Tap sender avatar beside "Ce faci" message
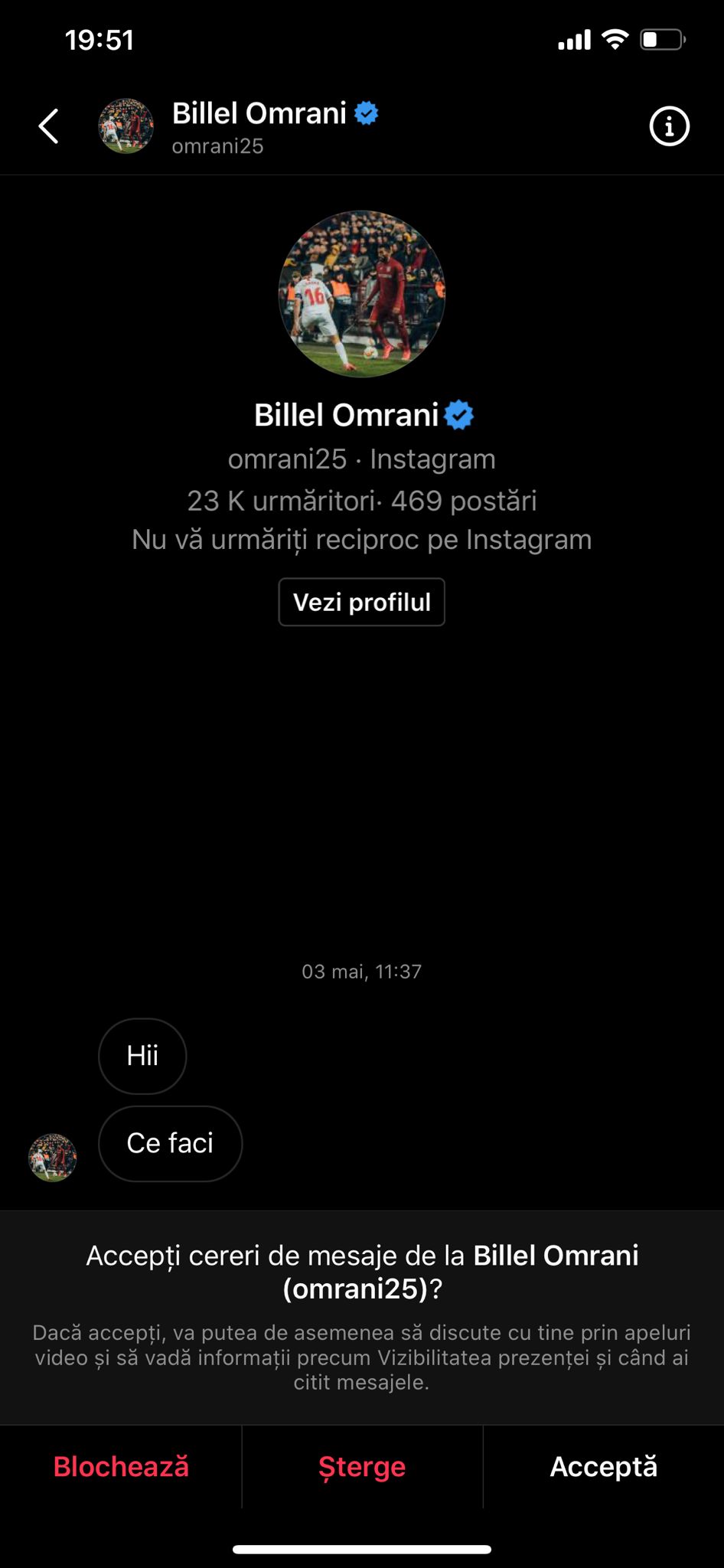The width and height of the screenshot is (724, 1568). point(53,1157)
